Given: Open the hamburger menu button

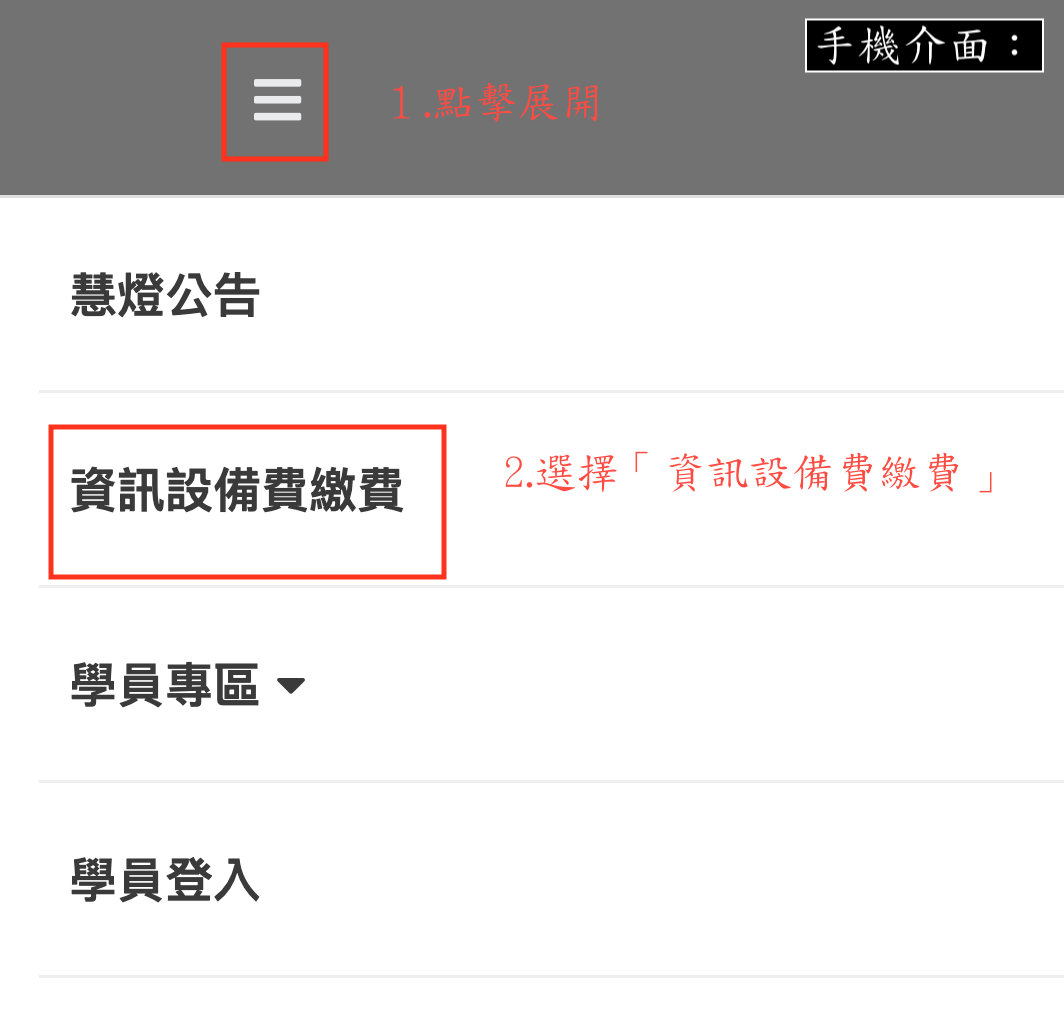Looking at the screenshot, I should point(277,102).
